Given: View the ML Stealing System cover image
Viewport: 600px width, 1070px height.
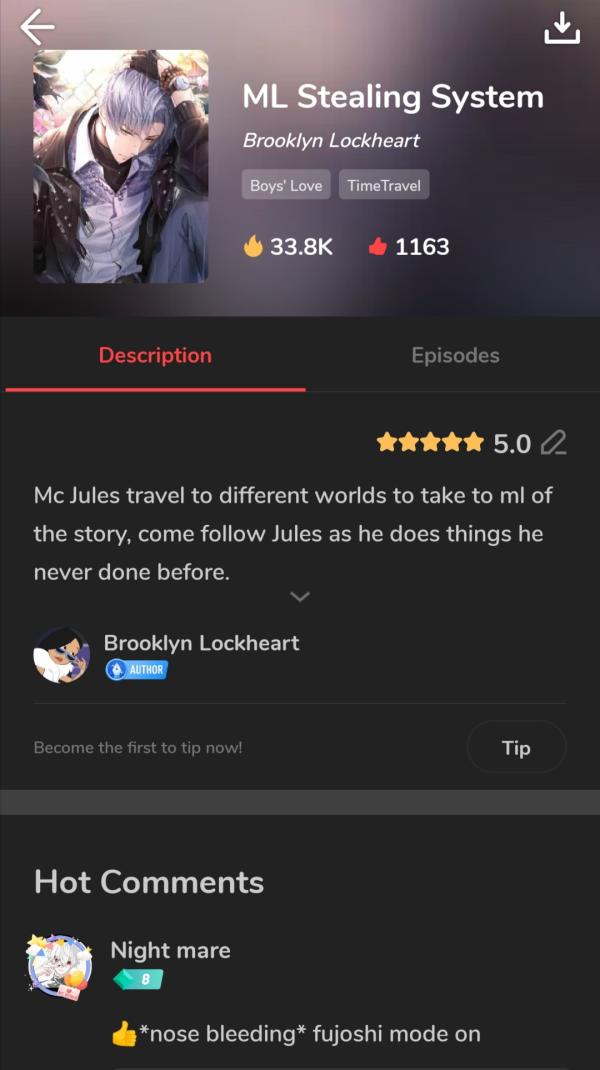Looking at the screenshot, I should (x=120, y=166).
